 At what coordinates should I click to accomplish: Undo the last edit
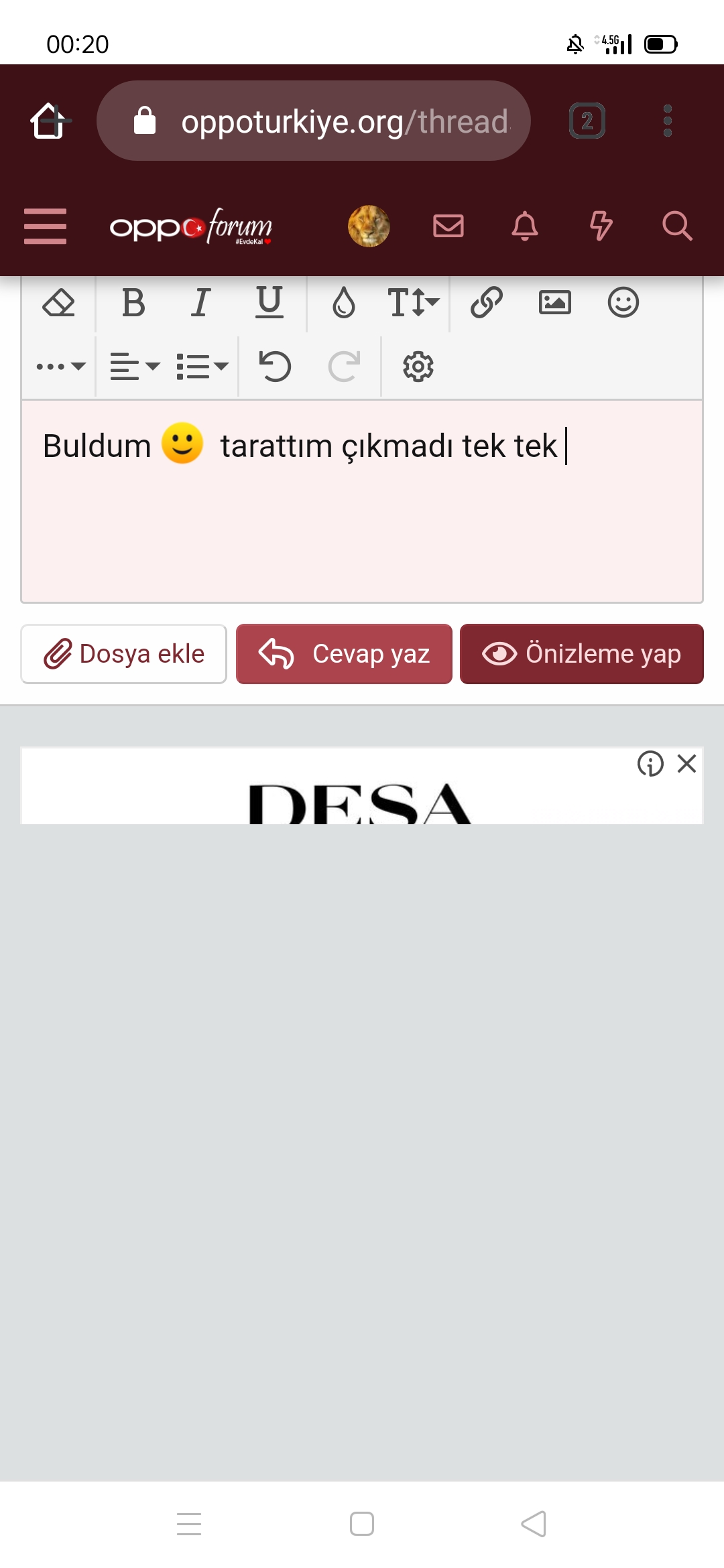coord(275,367)
